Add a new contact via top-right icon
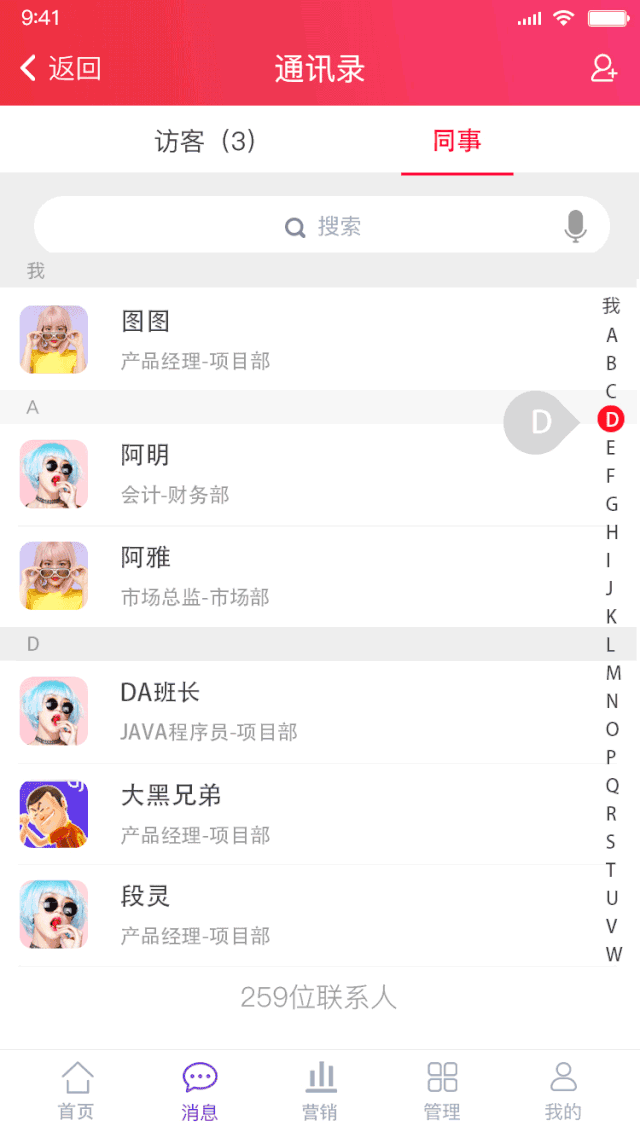Viewport: 640px width, 1138px height. (604, 68)
